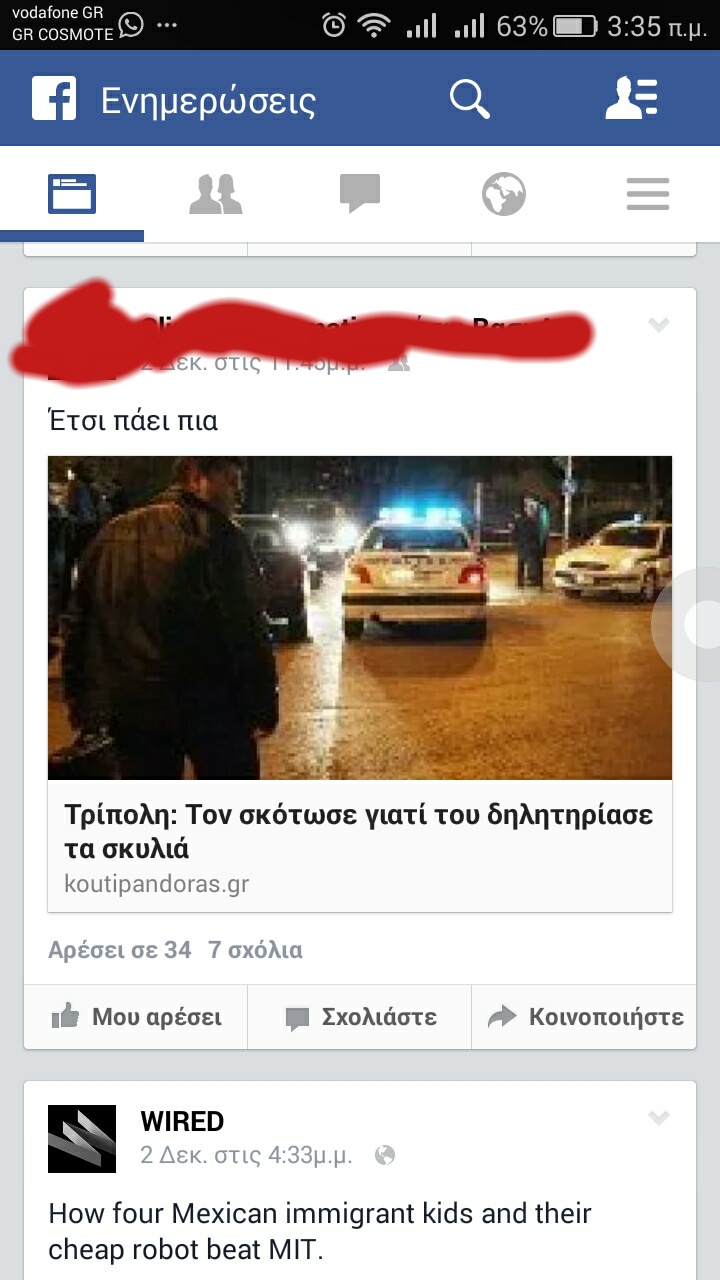This screenshot has width=720, height=1280.
Task: Tap Σχολιάστε to comment on the post
Action: point(360,1017)
